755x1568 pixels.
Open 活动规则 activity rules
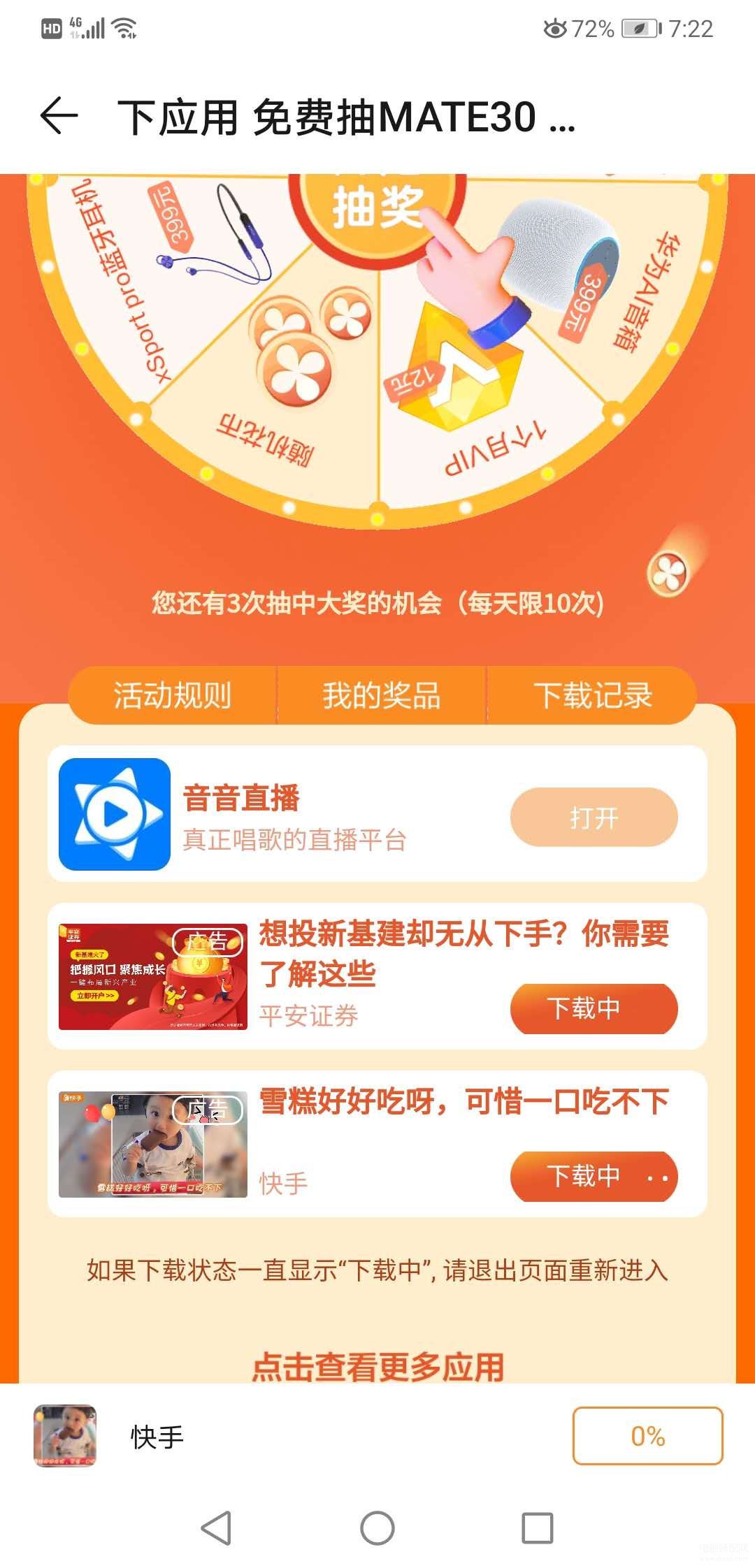pos(173,695)
